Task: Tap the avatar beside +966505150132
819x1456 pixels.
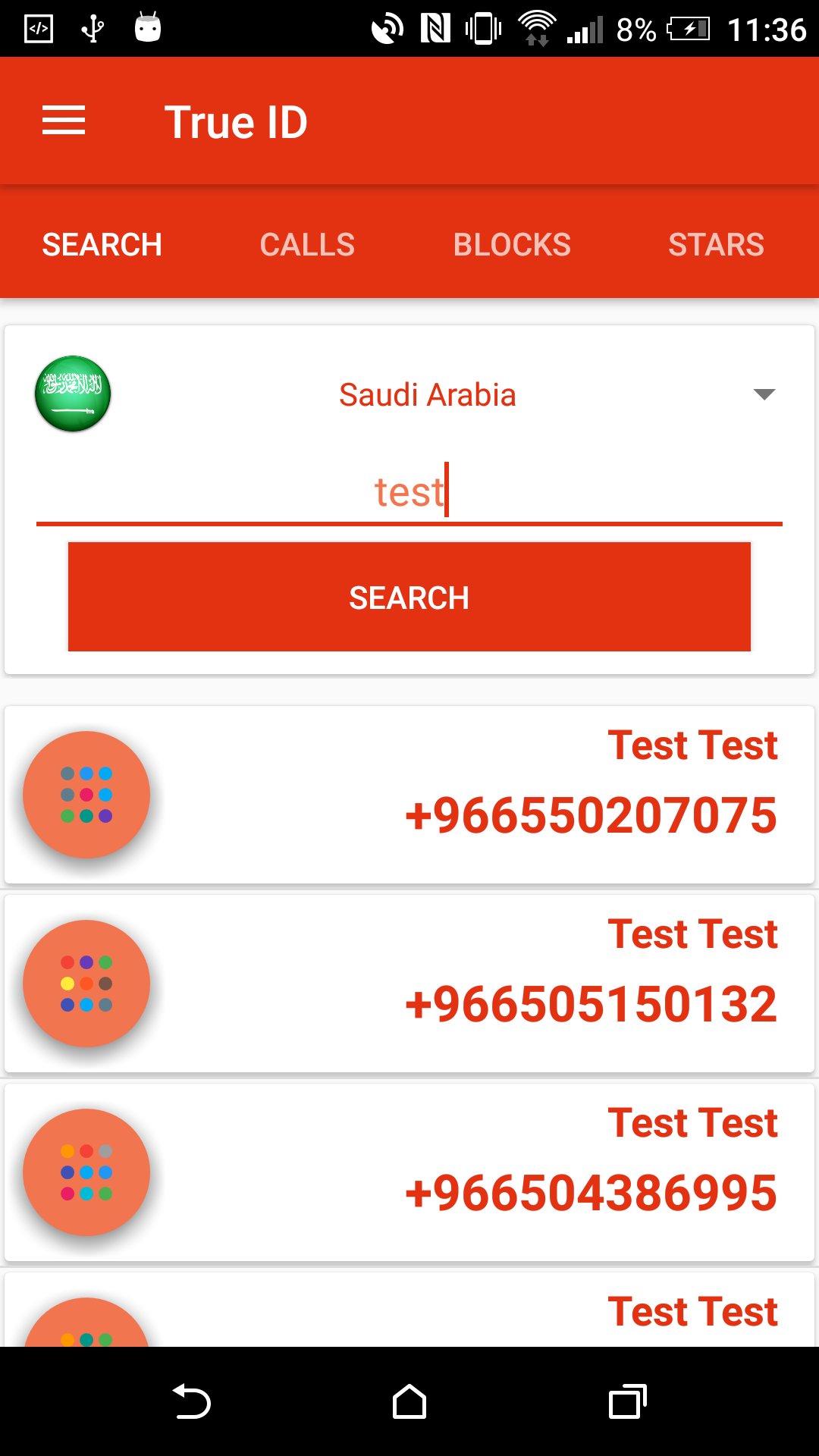Action: [x=86, y=984]
